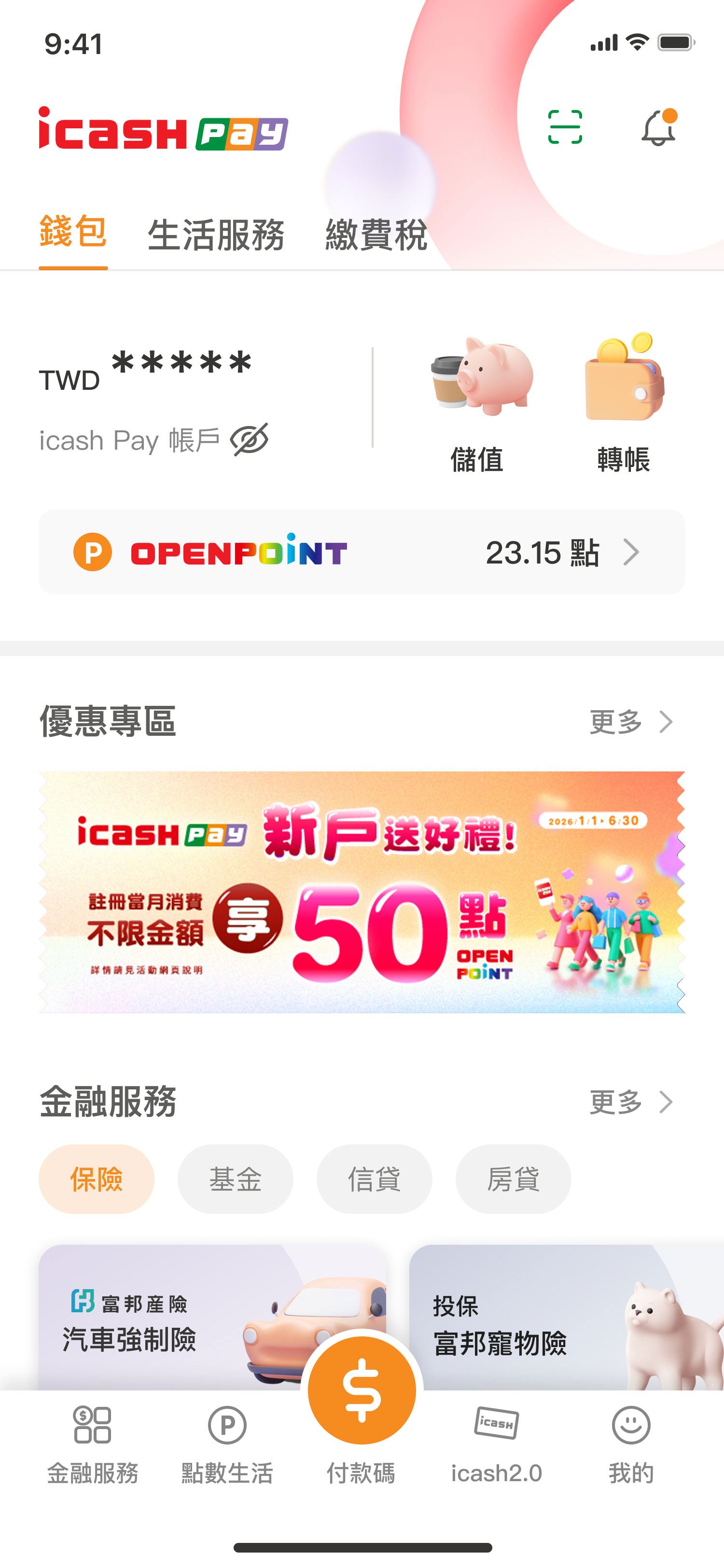Show the 付款碼 payment code

362,1394
